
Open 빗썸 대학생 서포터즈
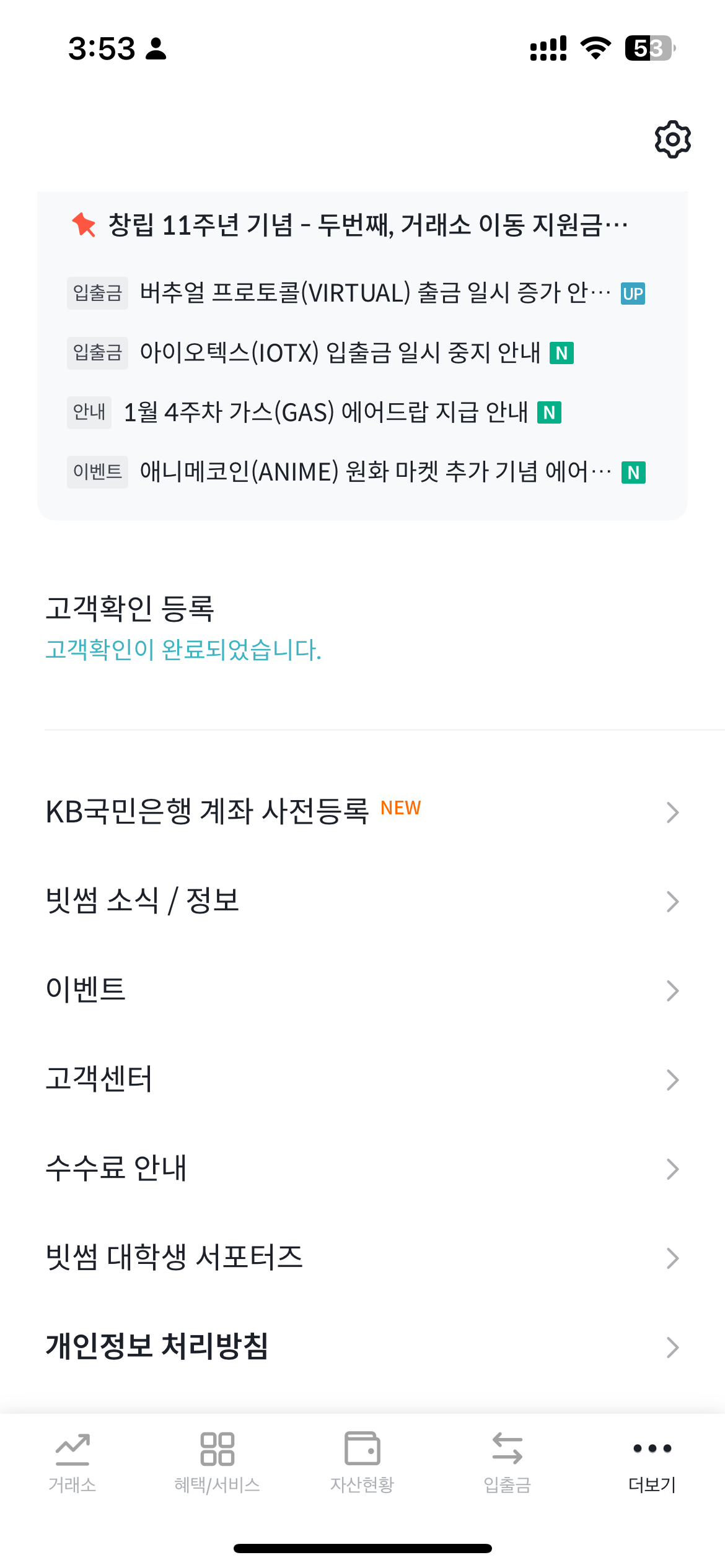click(362, 1258)
